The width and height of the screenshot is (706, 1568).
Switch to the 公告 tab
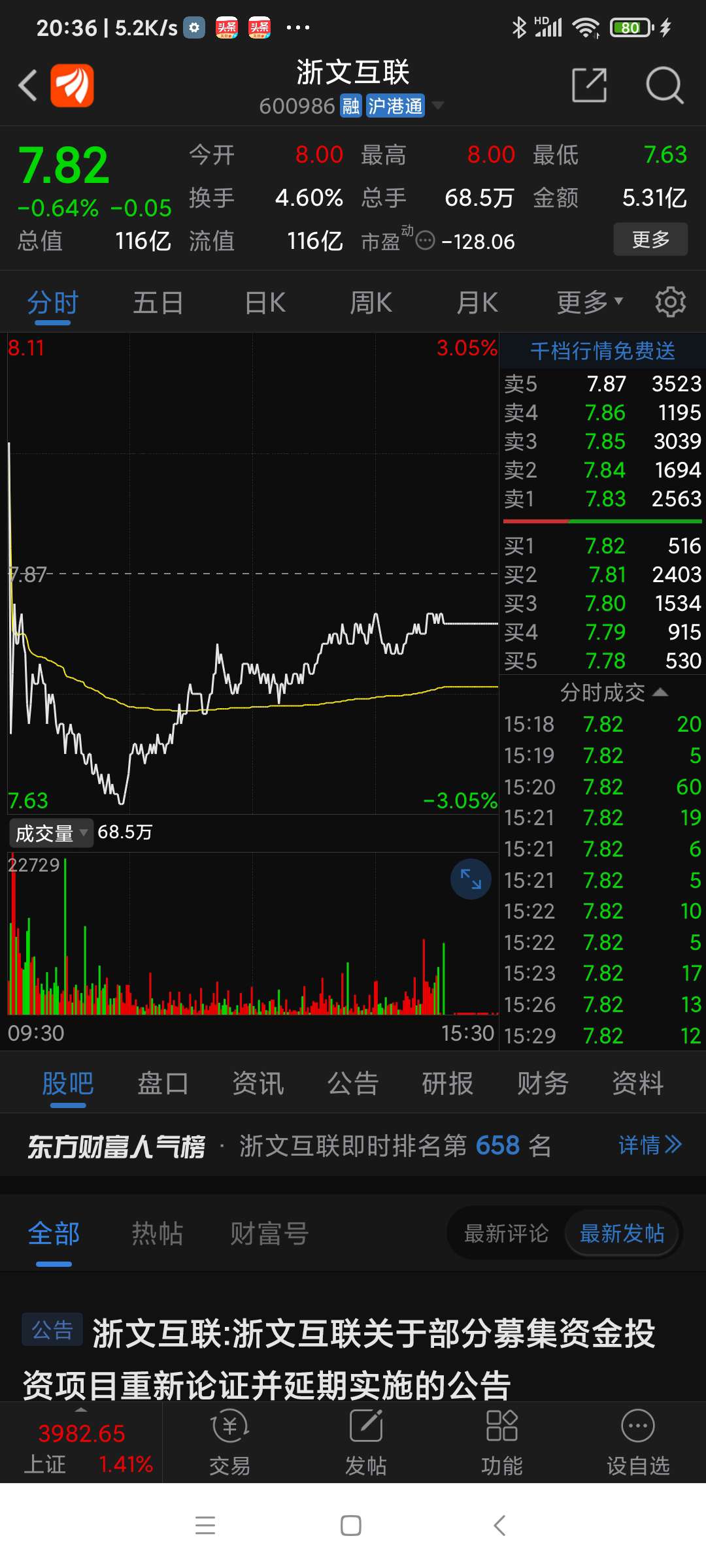coord(353,1083)
